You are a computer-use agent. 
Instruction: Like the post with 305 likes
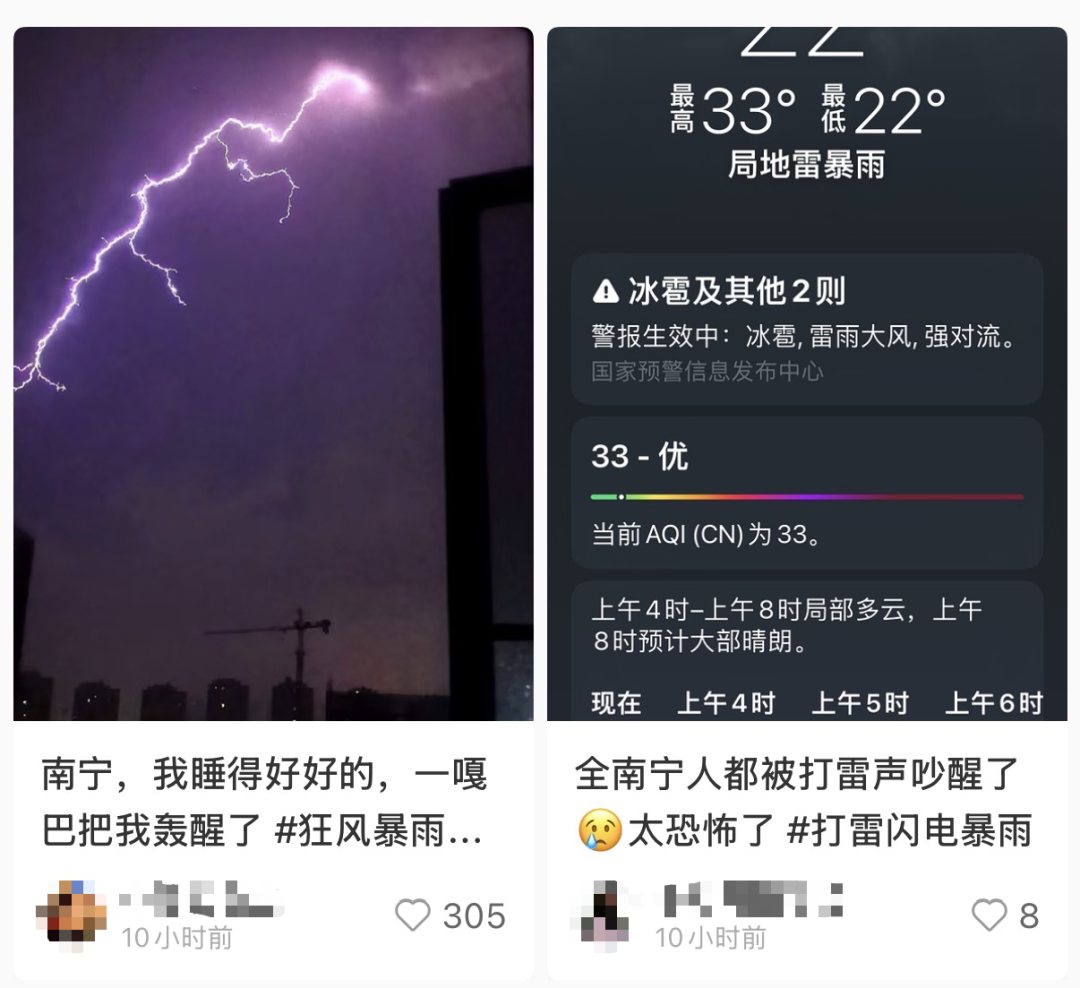point(413,915)
